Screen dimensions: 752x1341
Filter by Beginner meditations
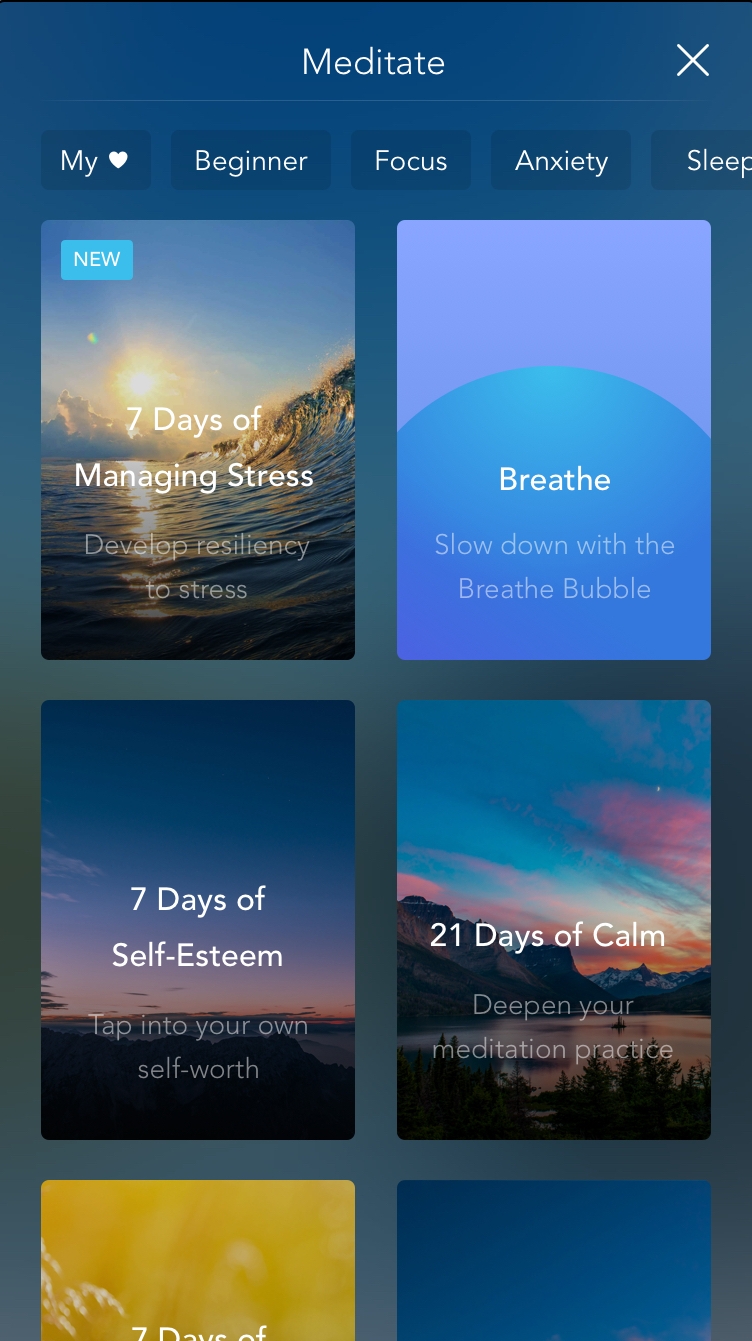pos(251,160)
